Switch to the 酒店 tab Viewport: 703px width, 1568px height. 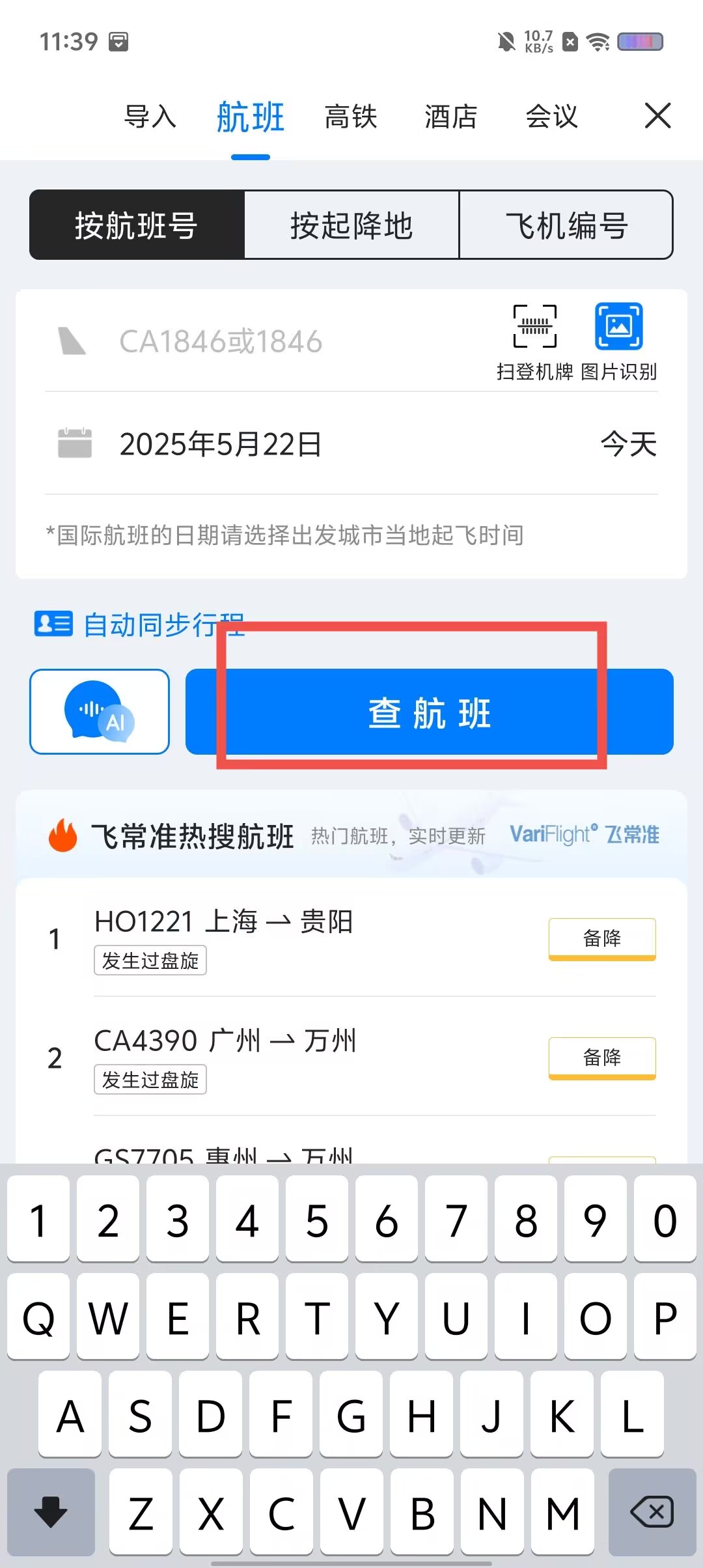click(451, 117)
